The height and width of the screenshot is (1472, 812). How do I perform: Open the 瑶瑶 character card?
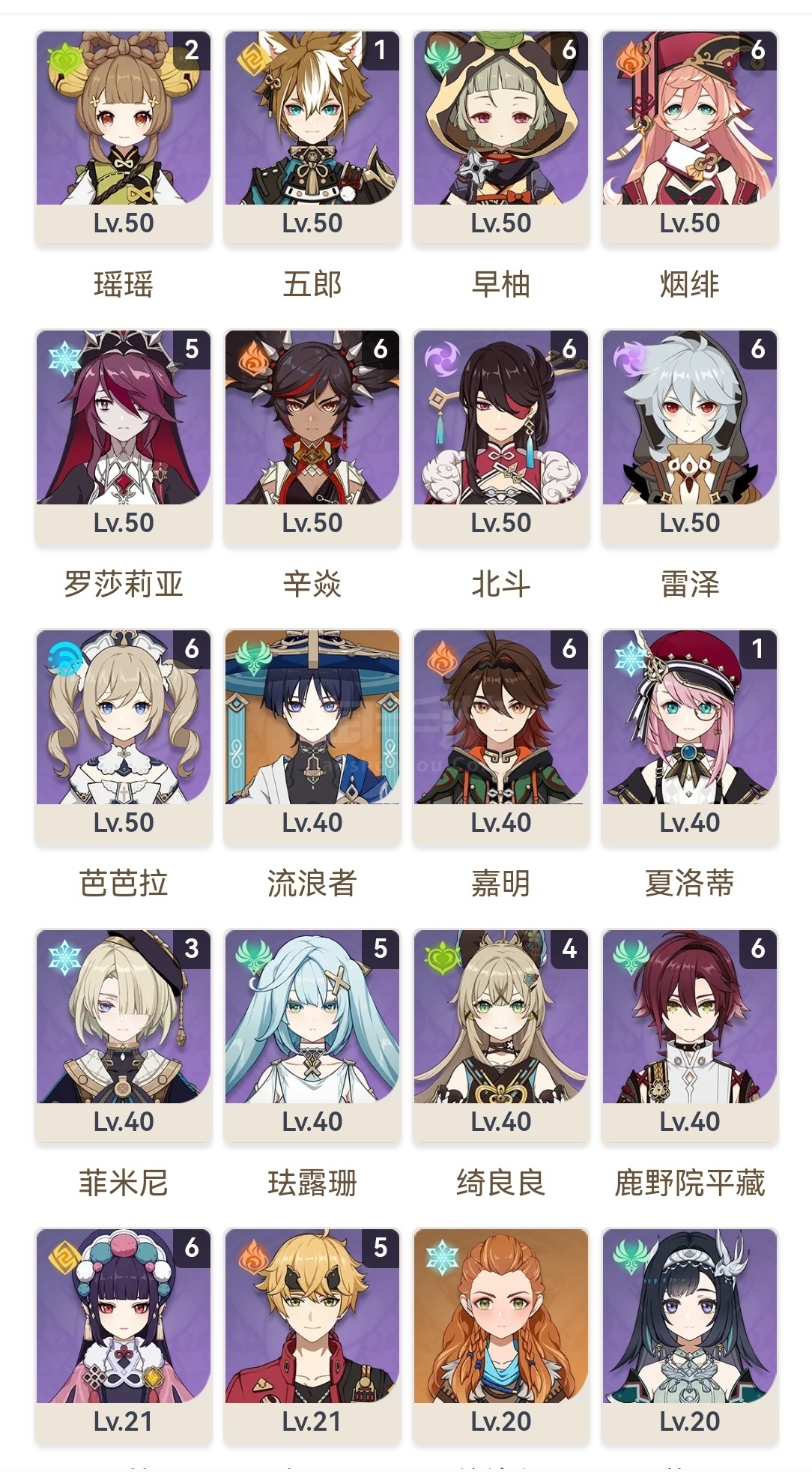tap(124, 137)
